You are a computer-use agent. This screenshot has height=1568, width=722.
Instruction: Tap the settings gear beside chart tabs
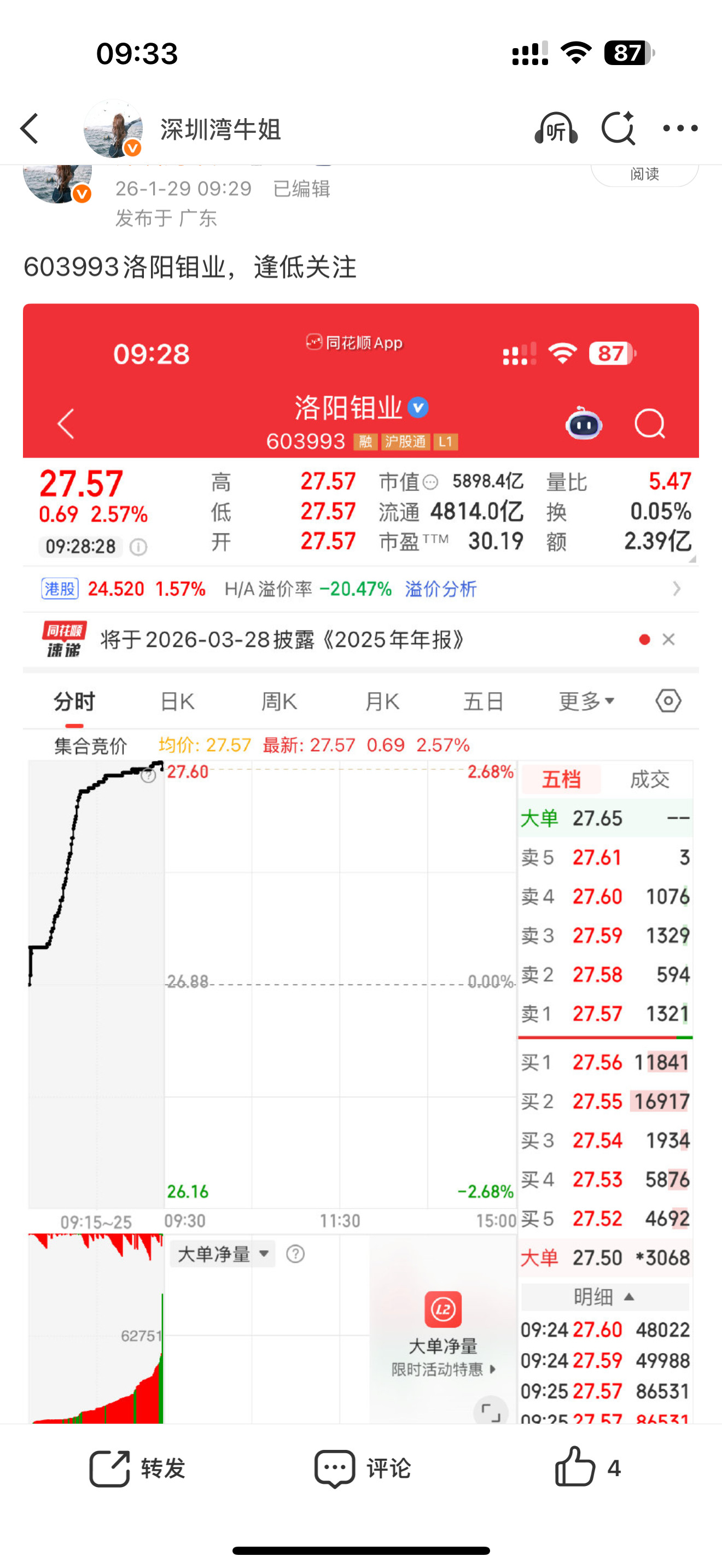(668, 700)
